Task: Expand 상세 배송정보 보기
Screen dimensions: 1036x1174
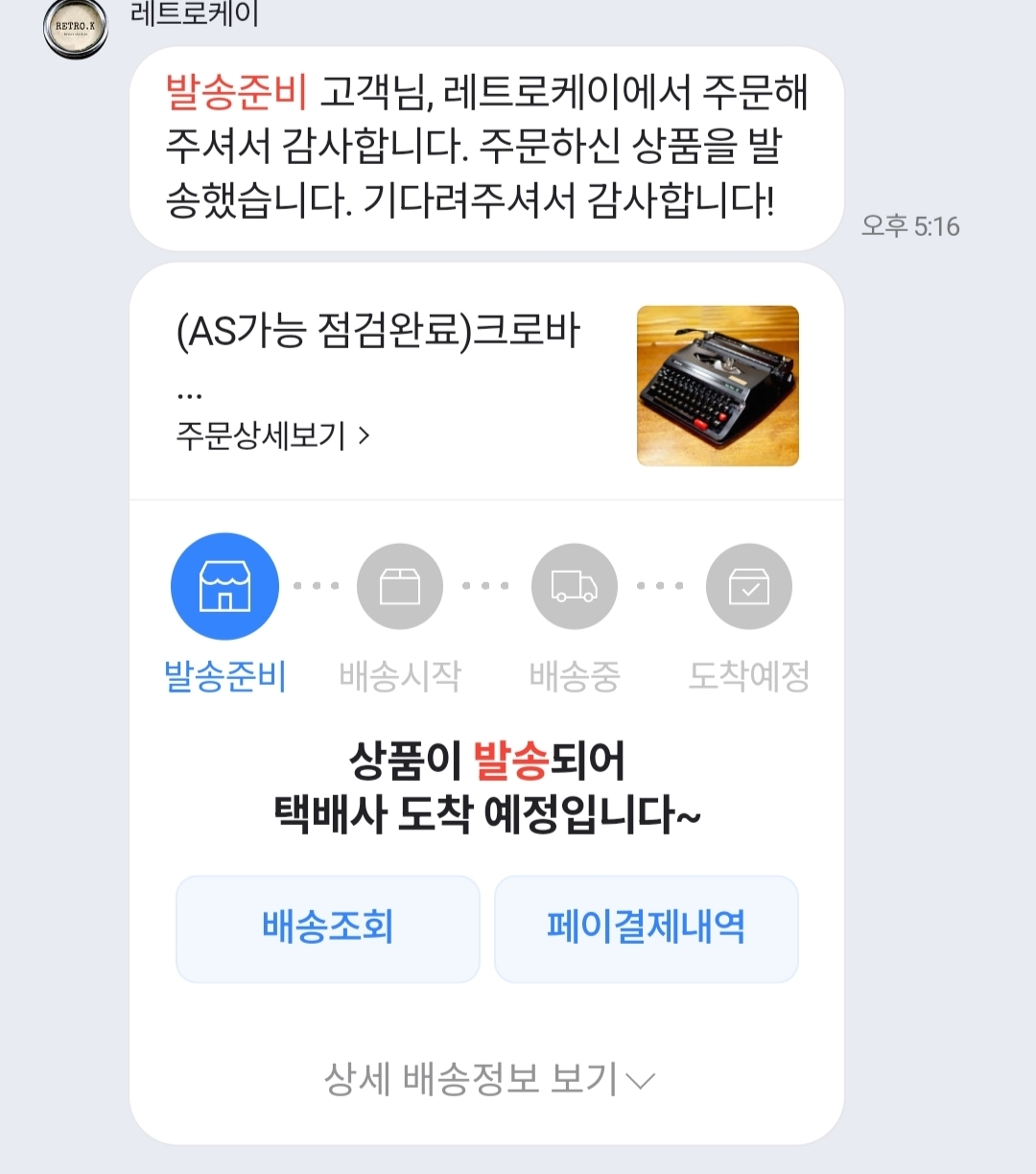Action: (488, 1080)
